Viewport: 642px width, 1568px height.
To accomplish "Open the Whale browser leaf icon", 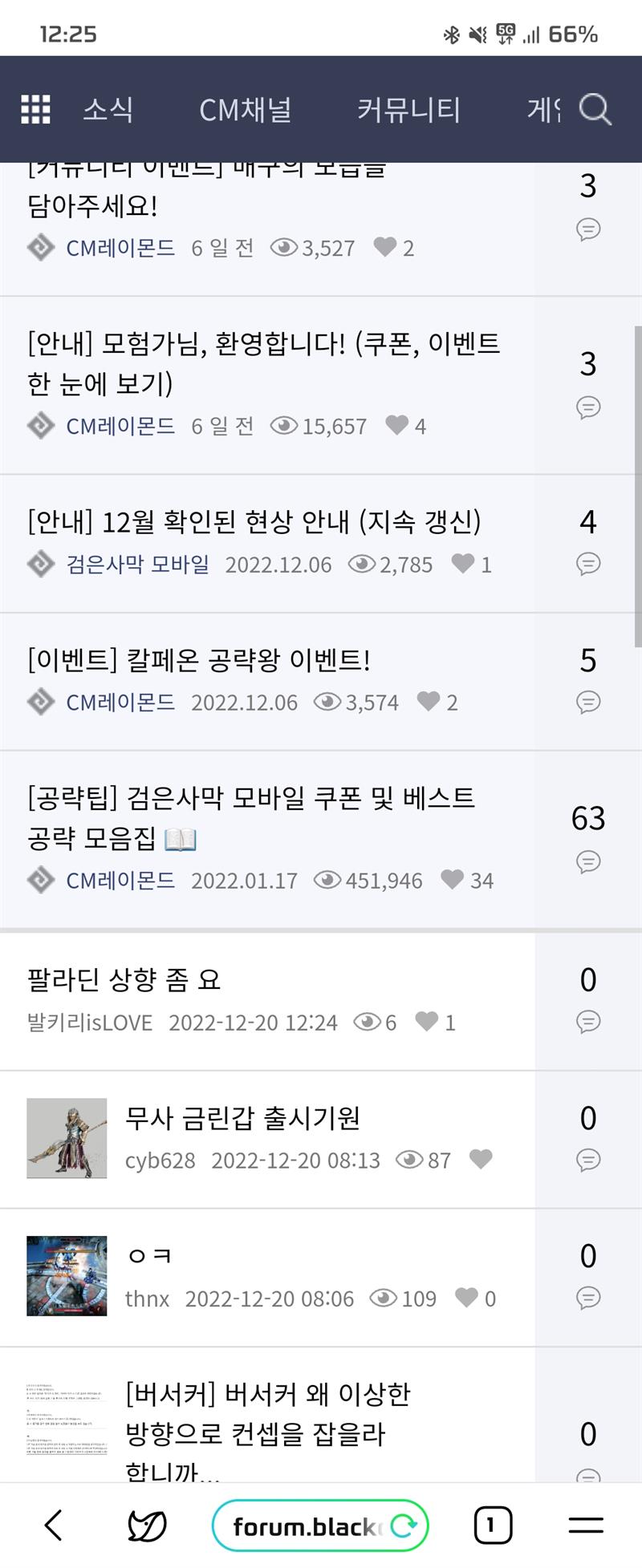I will click(x=147, y=1525).
